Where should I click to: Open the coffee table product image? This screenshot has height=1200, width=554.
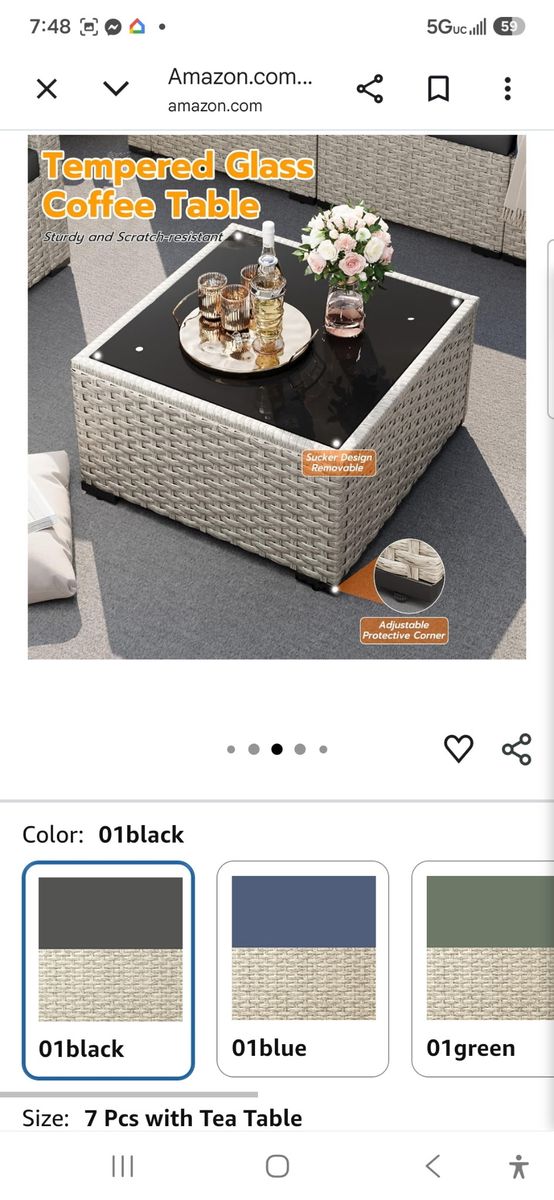point(277,397)
